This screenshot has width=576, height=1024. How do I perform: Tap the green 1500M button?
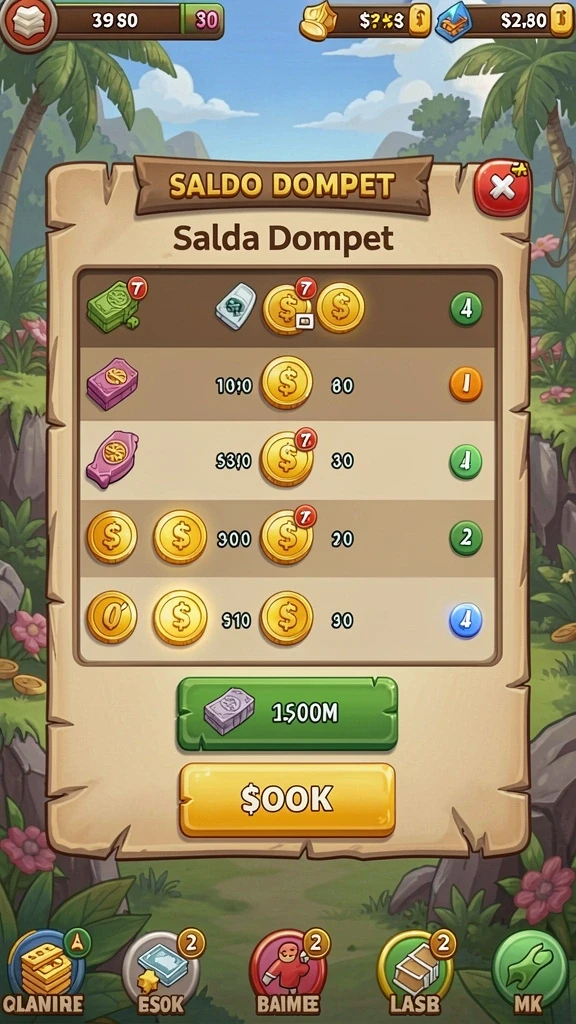287,713
